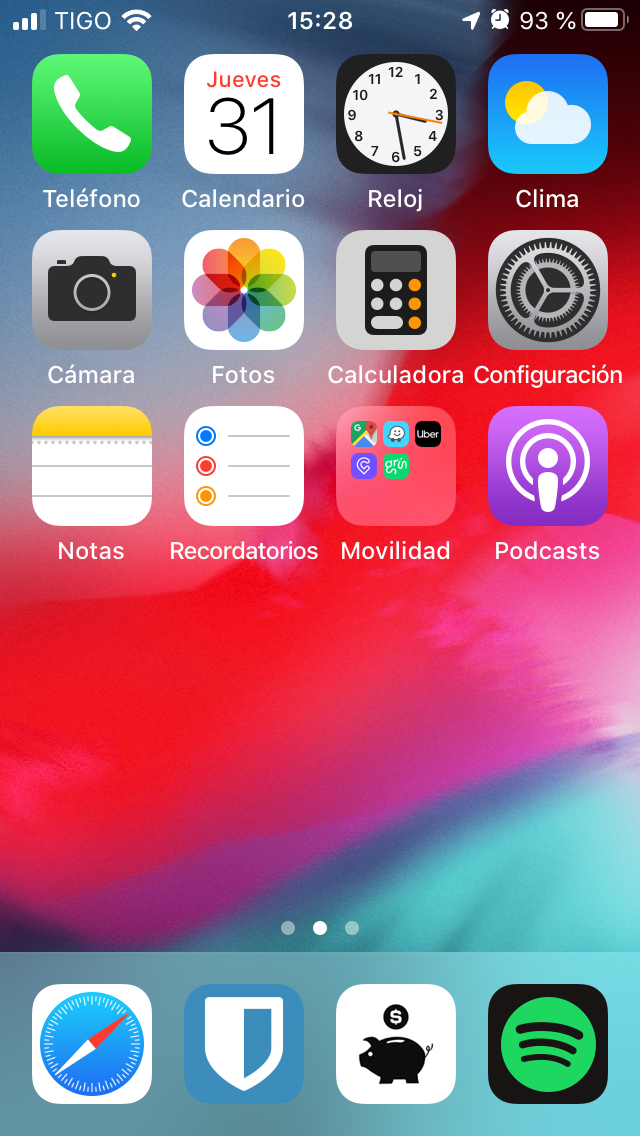
Task: Open Safari from the dock
Action: click(x=92, y=1044)
